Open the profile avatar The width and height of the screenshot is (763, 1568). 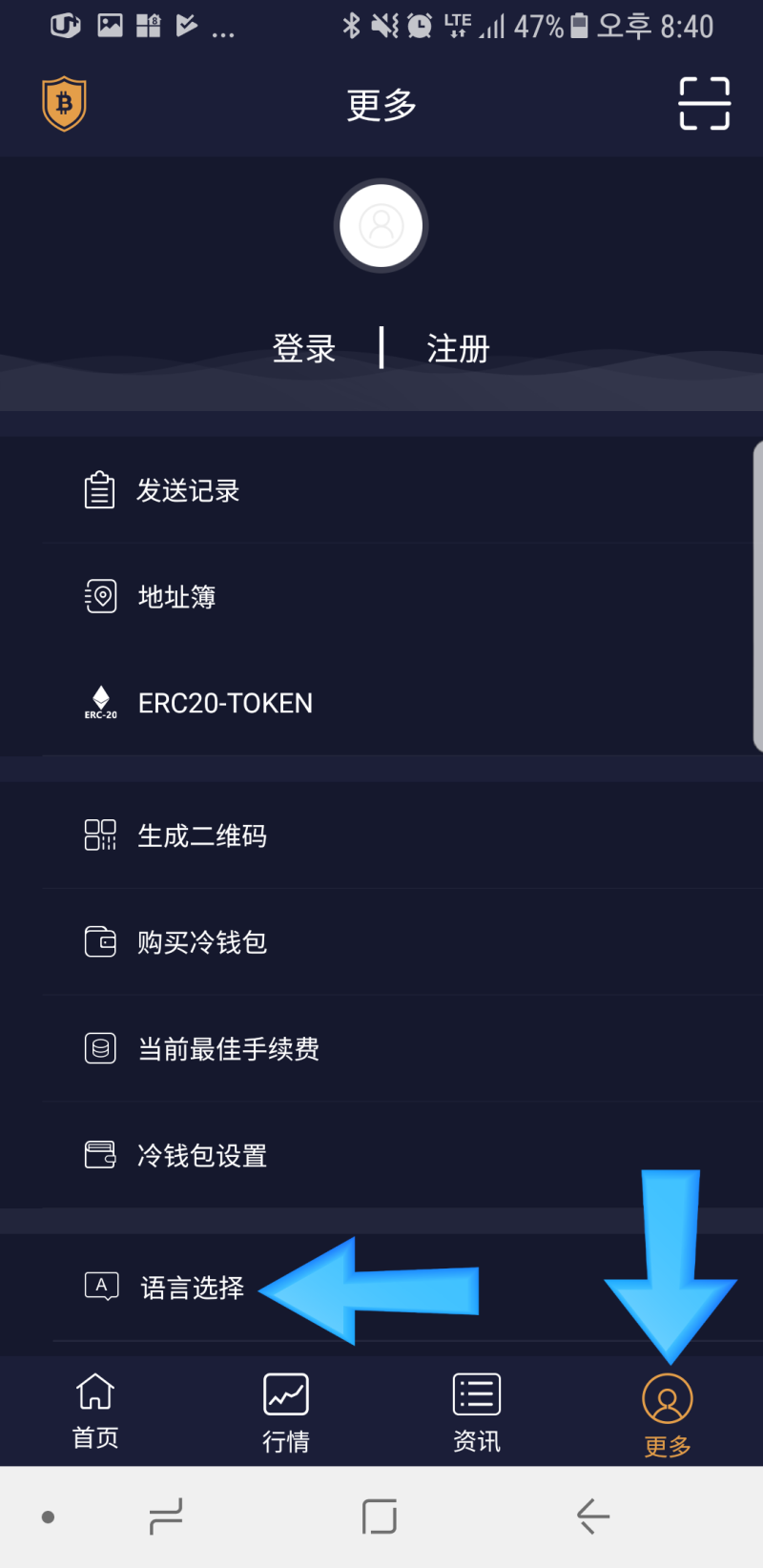tap(381, 226)
